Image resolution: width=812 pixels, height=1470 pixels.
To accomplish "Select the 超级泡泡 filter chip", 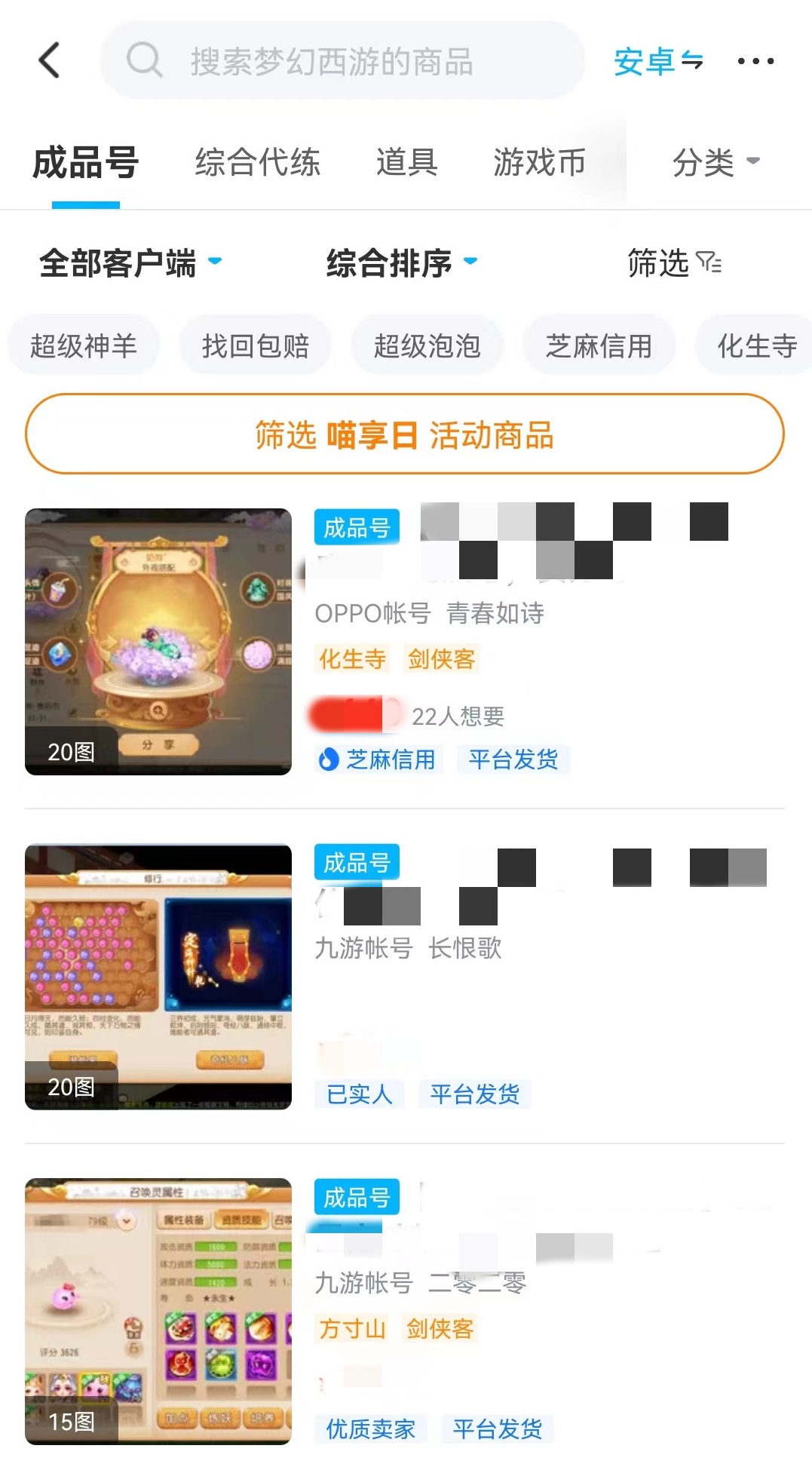I will click(x=427, y=346).
